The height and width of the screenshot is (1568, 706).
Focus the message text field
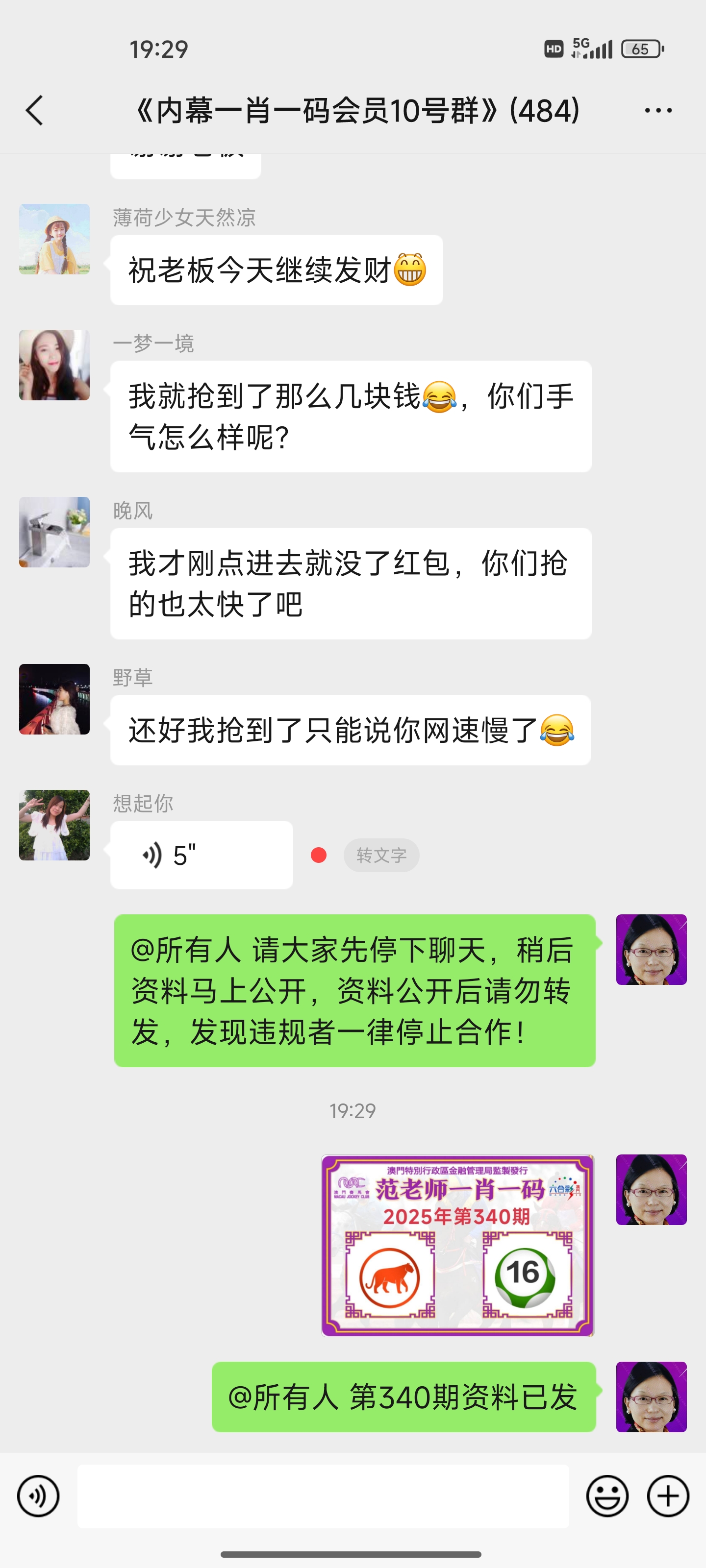click(323, 1496)
